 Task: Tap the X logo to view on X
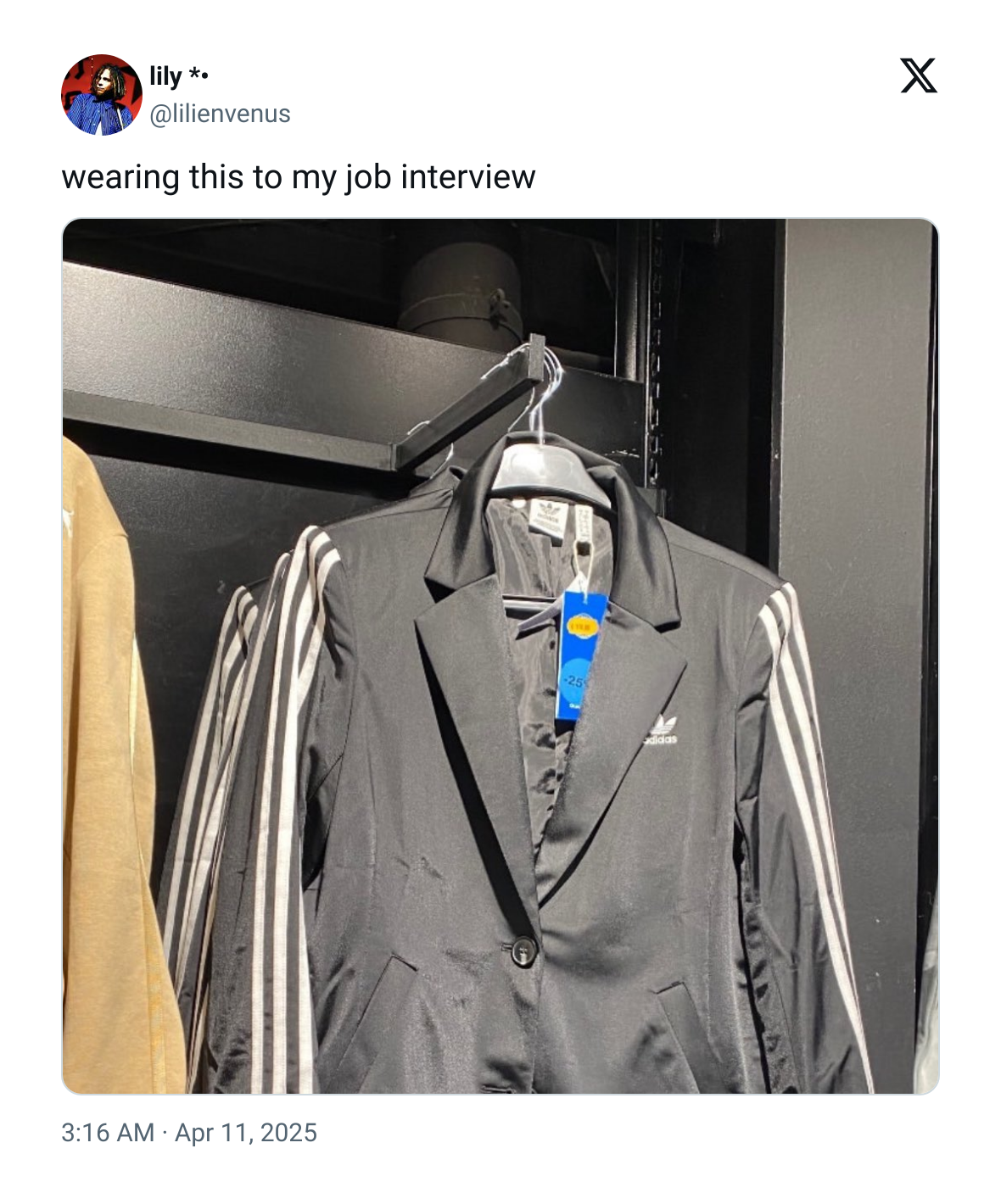(918, 76)
